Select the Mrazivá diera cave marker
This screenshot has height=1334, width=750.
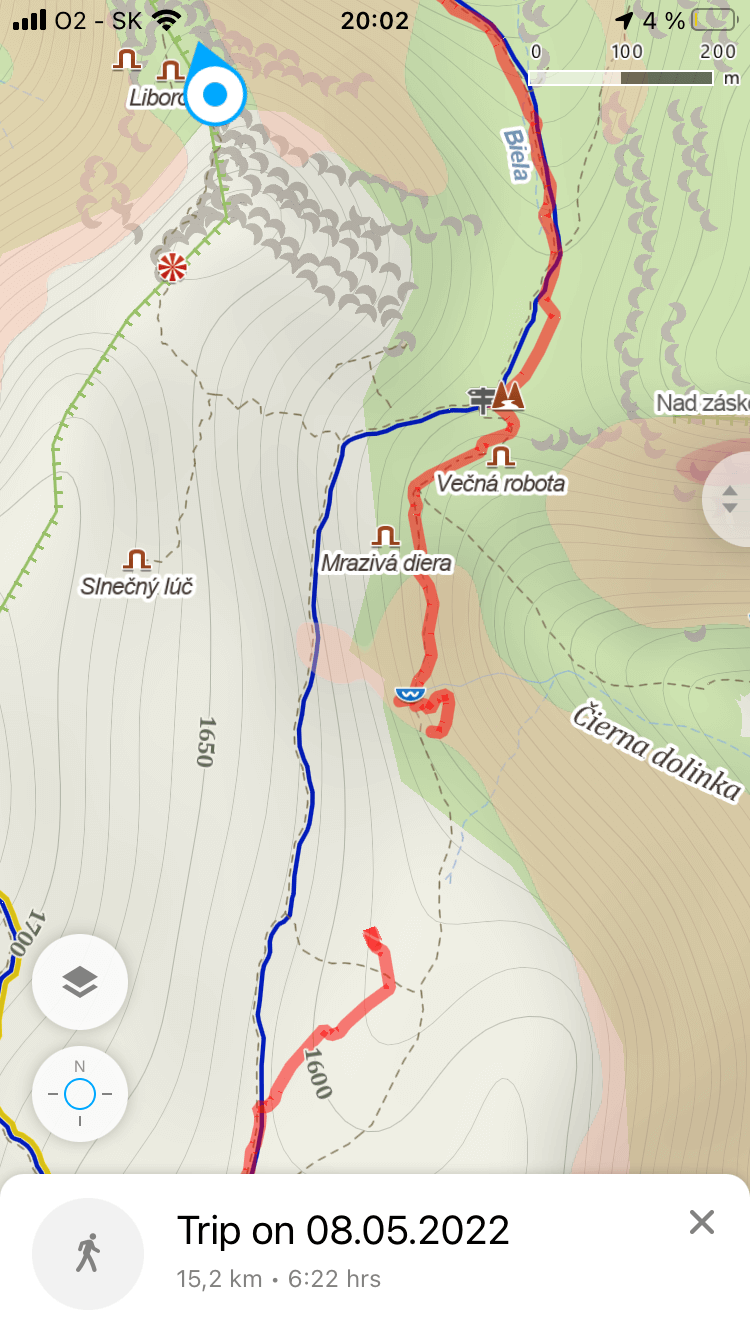386,536
